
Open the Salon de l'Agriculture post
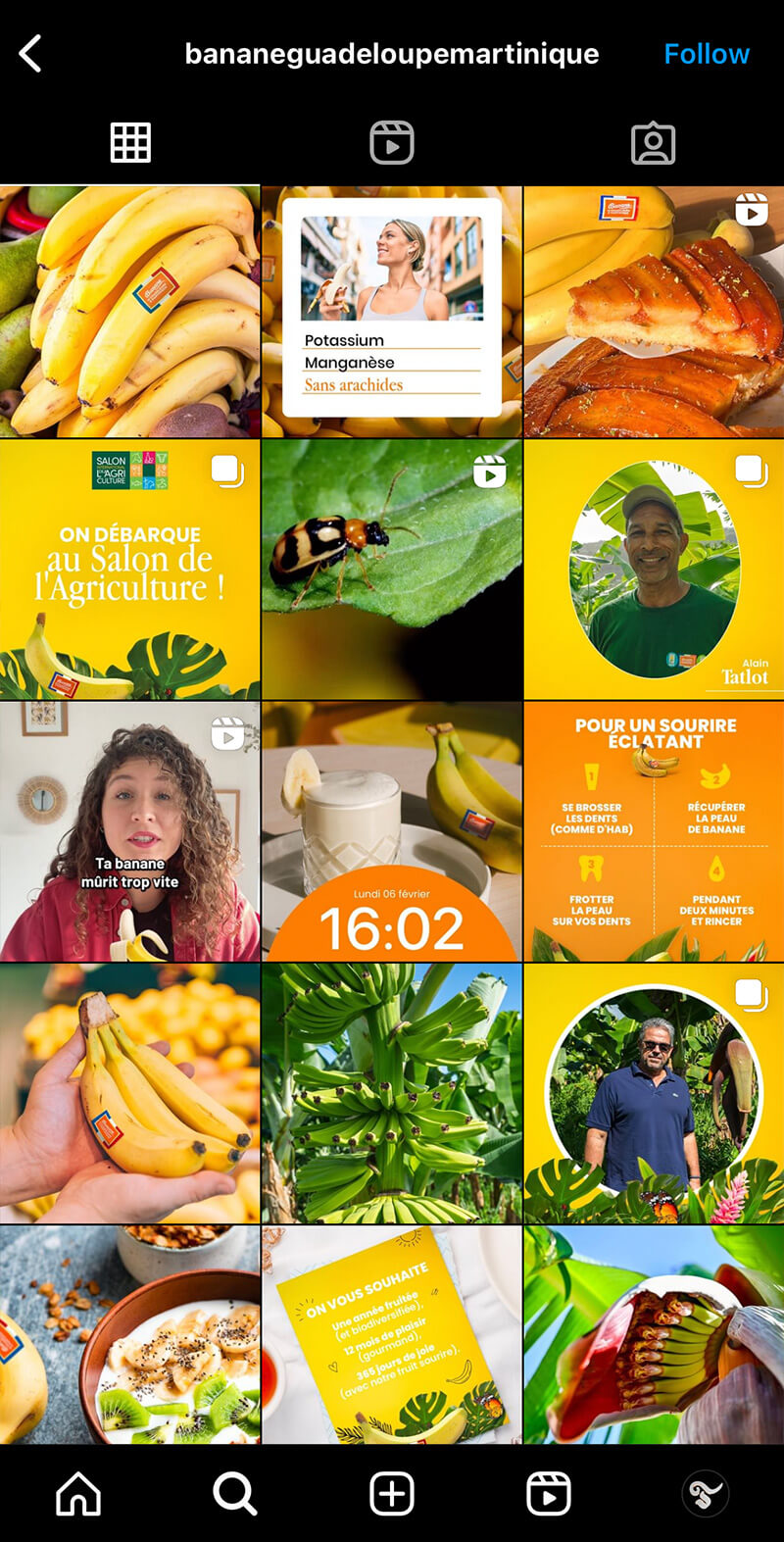[x=129, y=569]
